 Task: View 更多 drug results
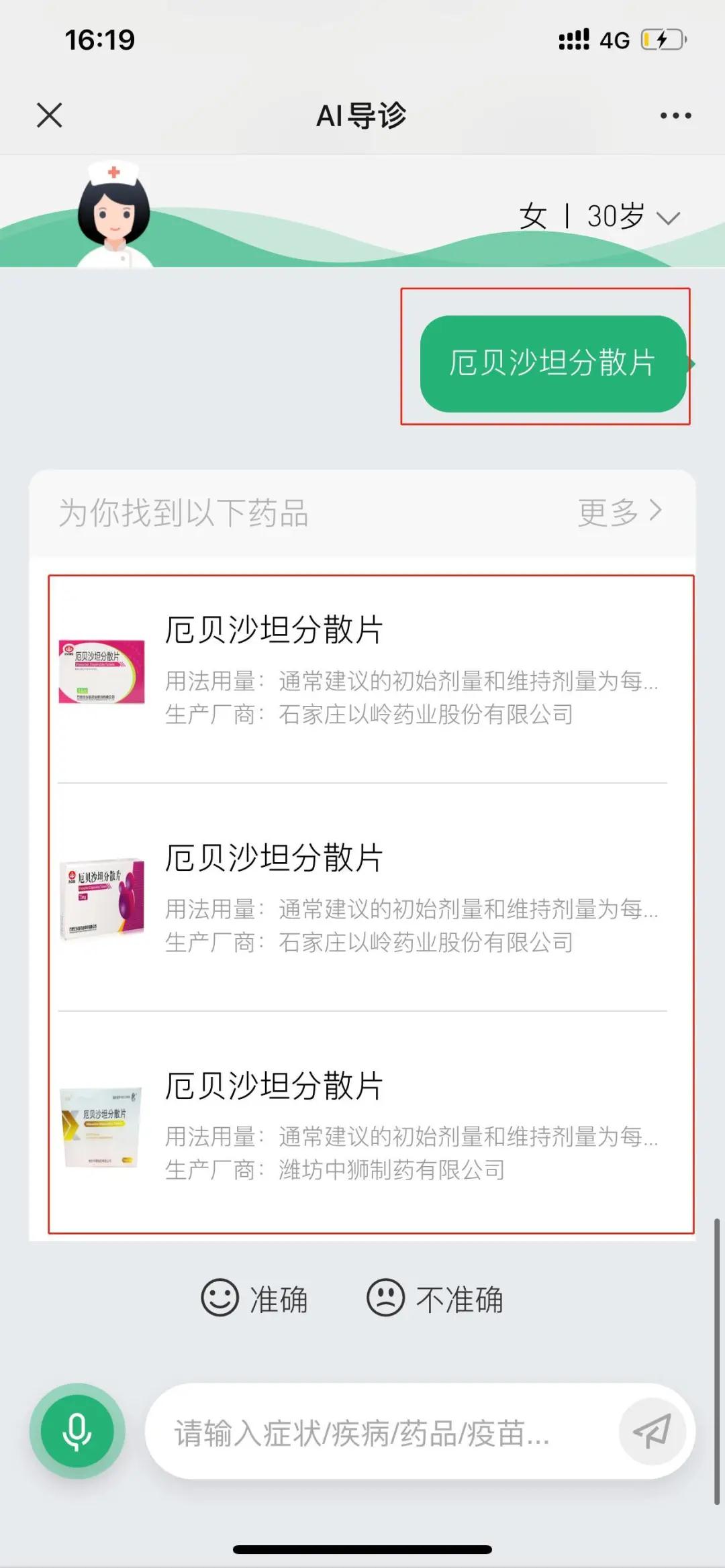tap(619, 512)
